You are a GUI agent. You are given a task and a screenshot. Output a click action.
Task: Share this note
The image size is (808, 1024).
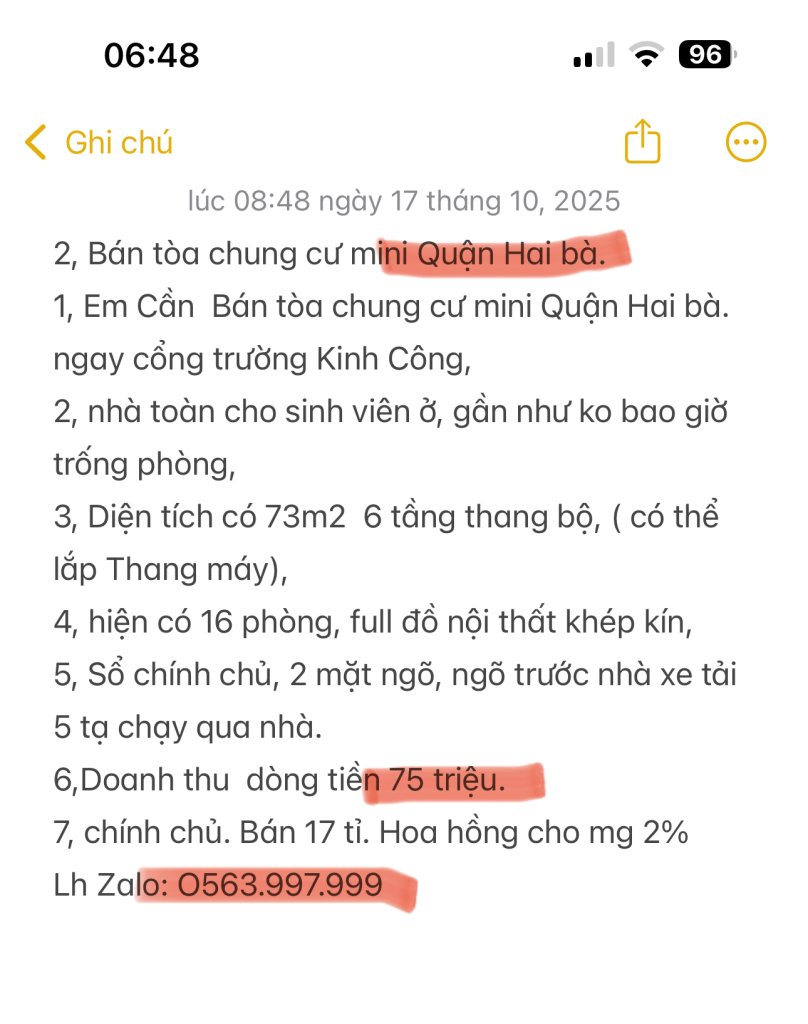(642, 141)
